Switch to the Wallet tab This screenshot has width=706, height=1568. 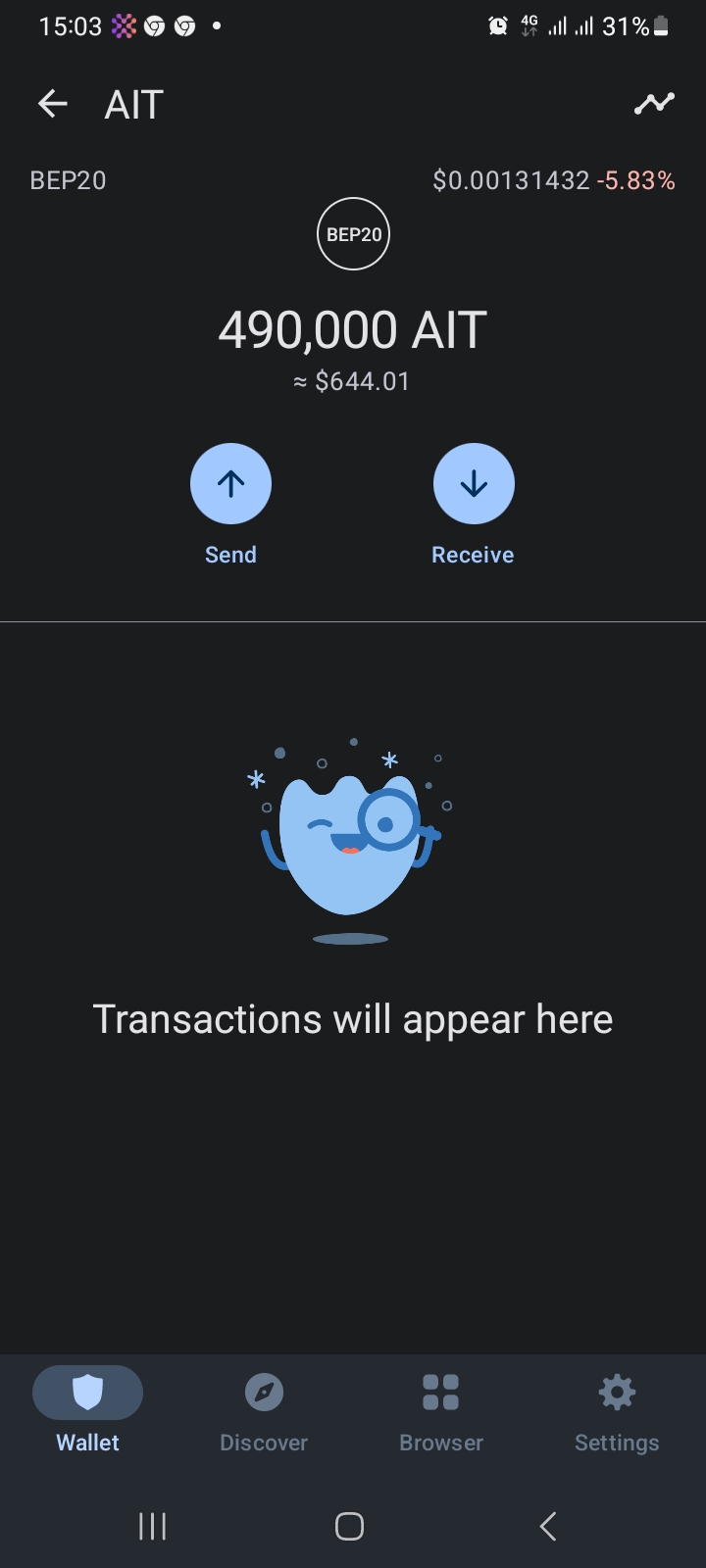coord(87,1410)
